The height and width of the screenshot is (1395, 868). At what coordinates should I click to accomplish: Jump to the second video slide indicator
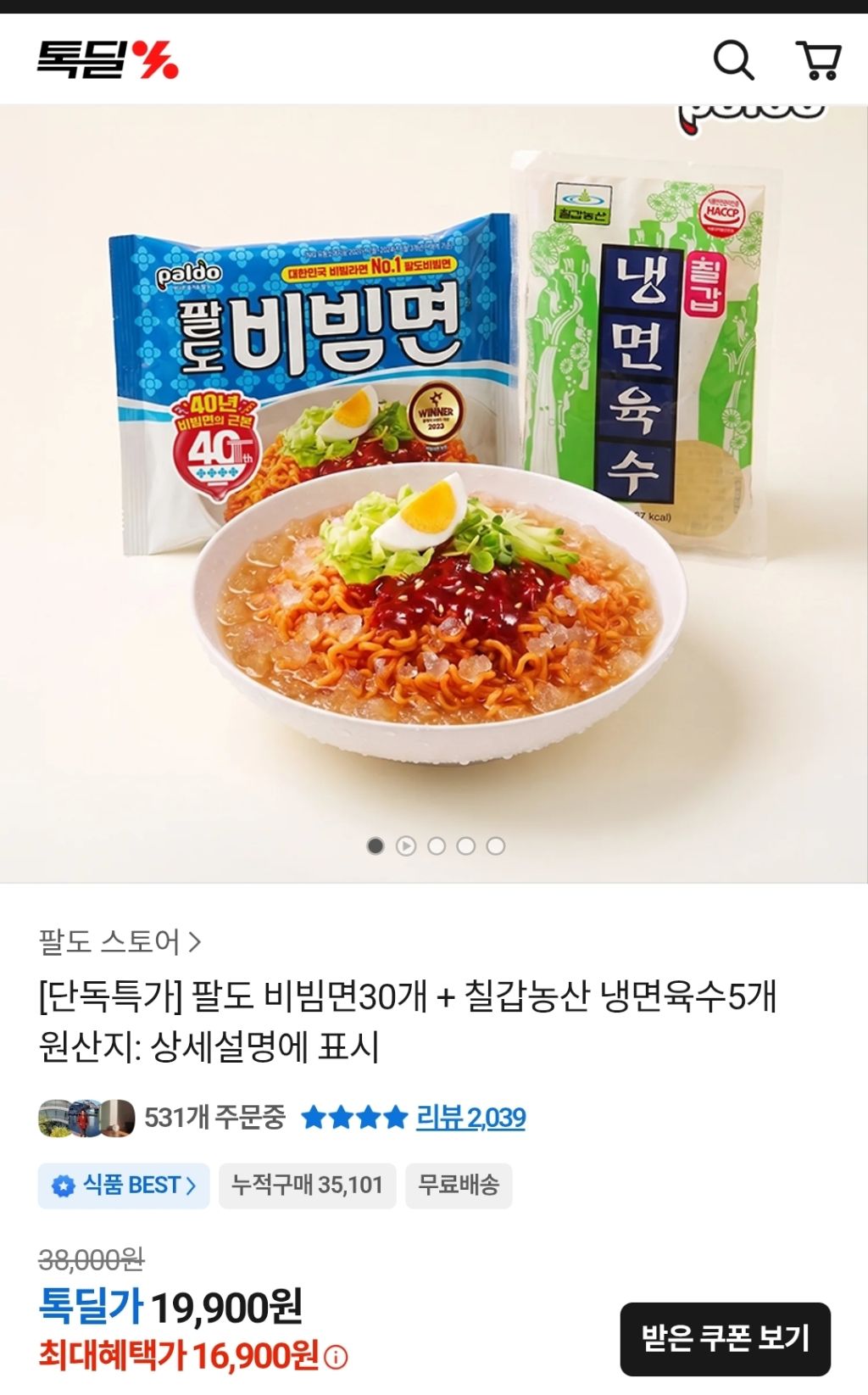pyautogui.click(x=406, y=845)
